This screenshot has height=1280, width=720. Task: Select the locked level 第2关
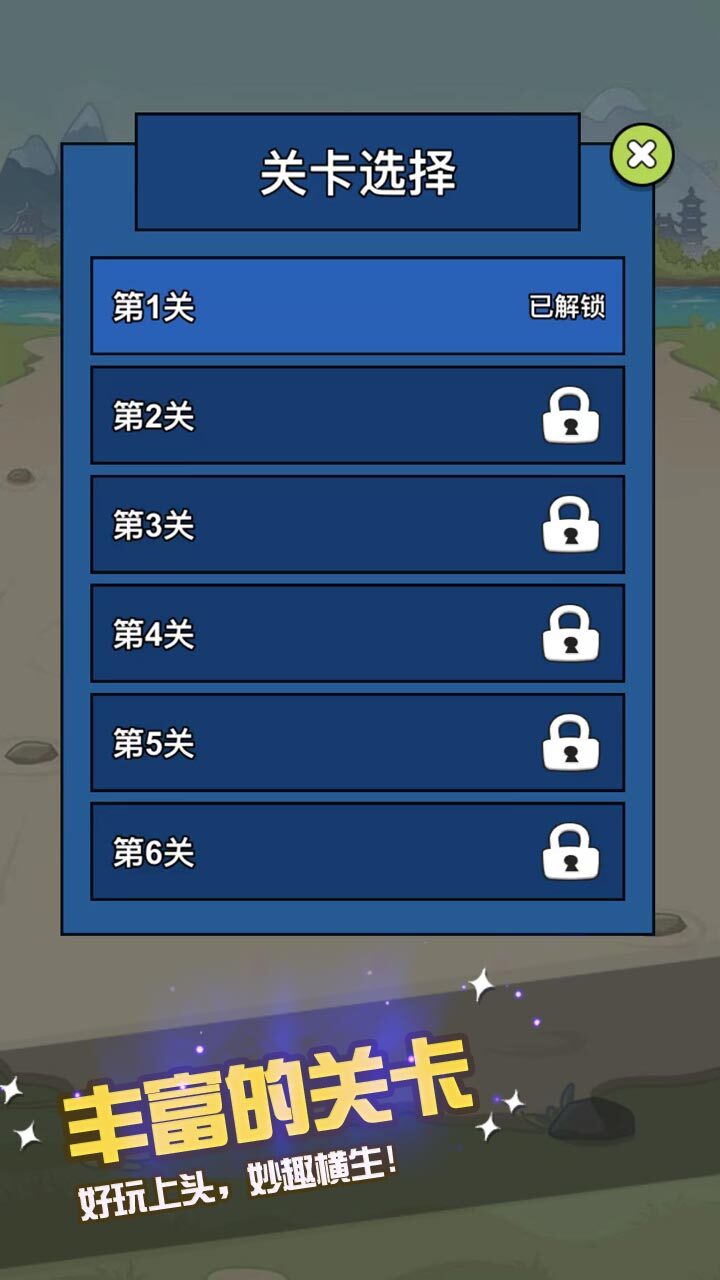pyautogui.click(x=300, y=415)
